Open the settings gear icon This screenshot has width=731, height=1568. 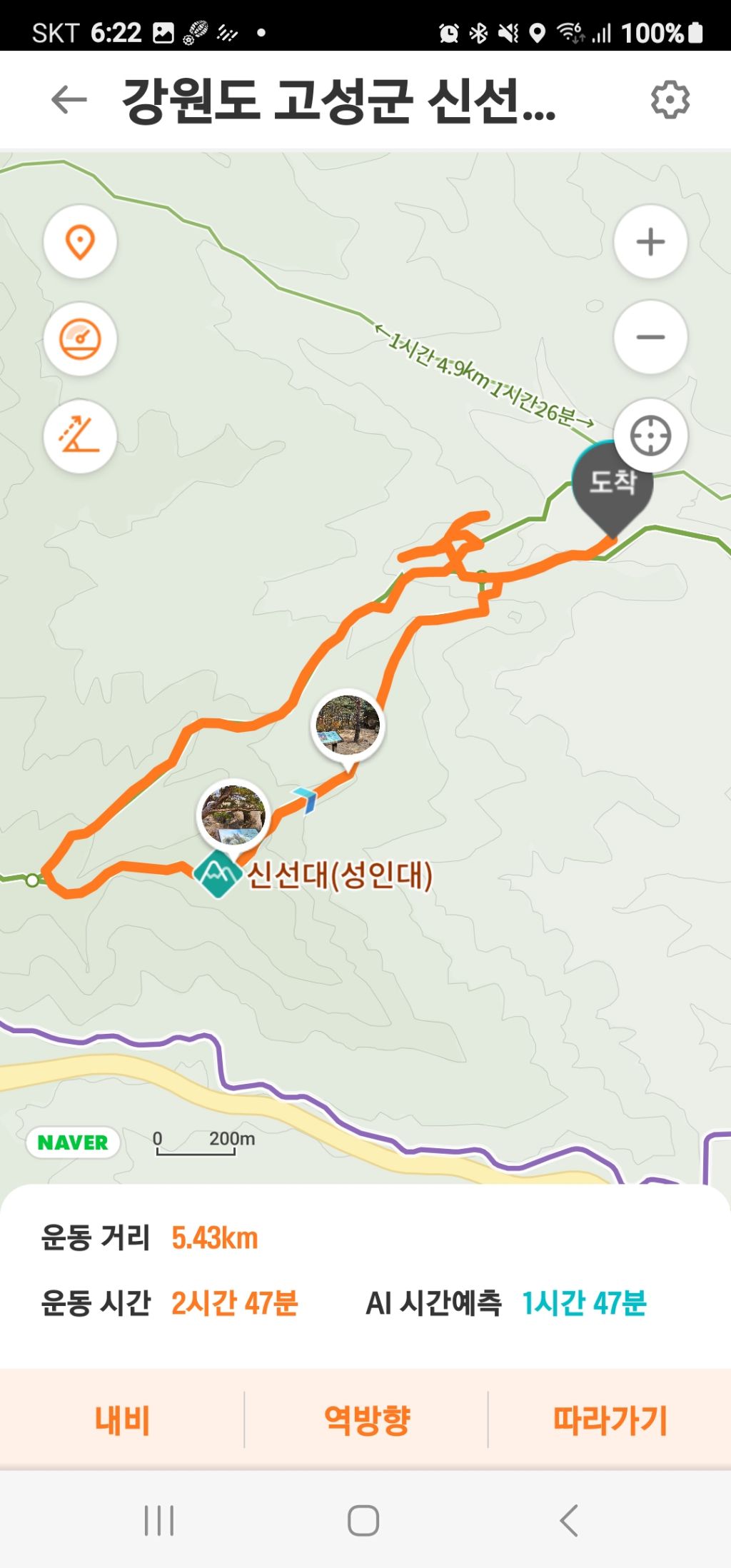670,99
